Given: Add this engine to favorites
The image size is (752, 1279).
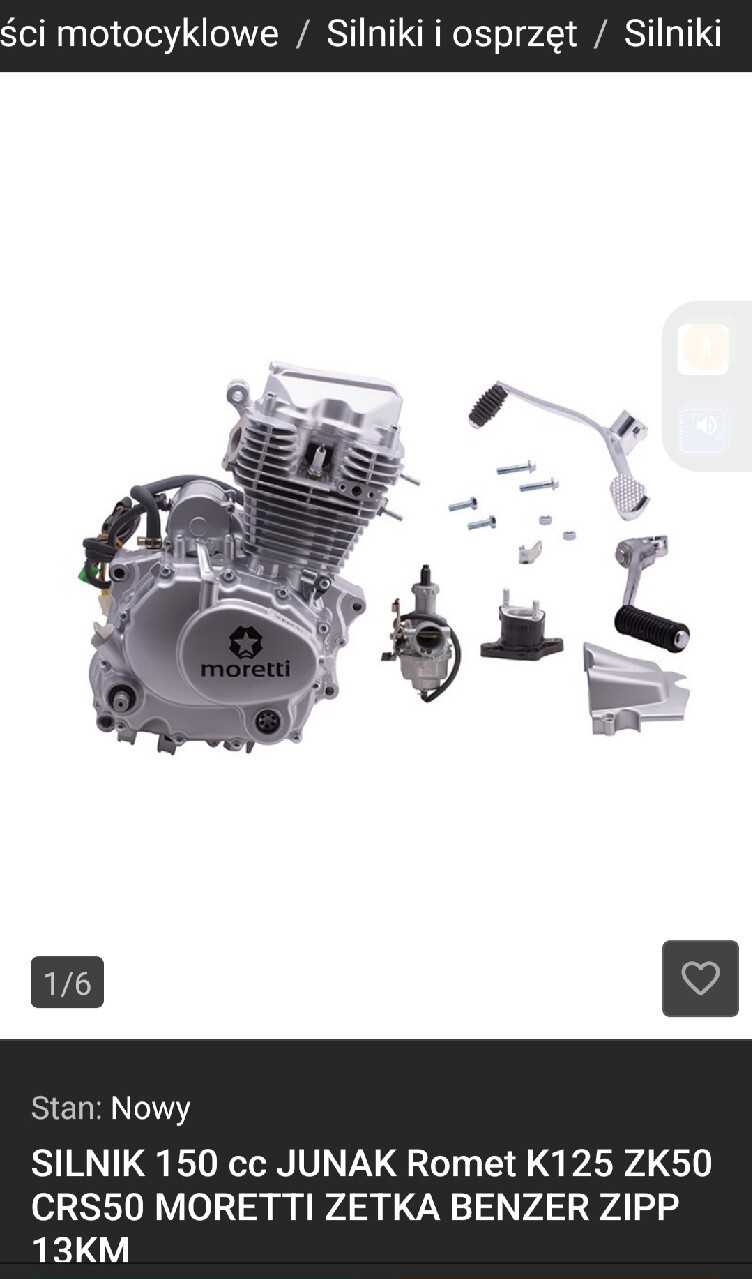Looking at the screenshot, I should pos(700,978).
